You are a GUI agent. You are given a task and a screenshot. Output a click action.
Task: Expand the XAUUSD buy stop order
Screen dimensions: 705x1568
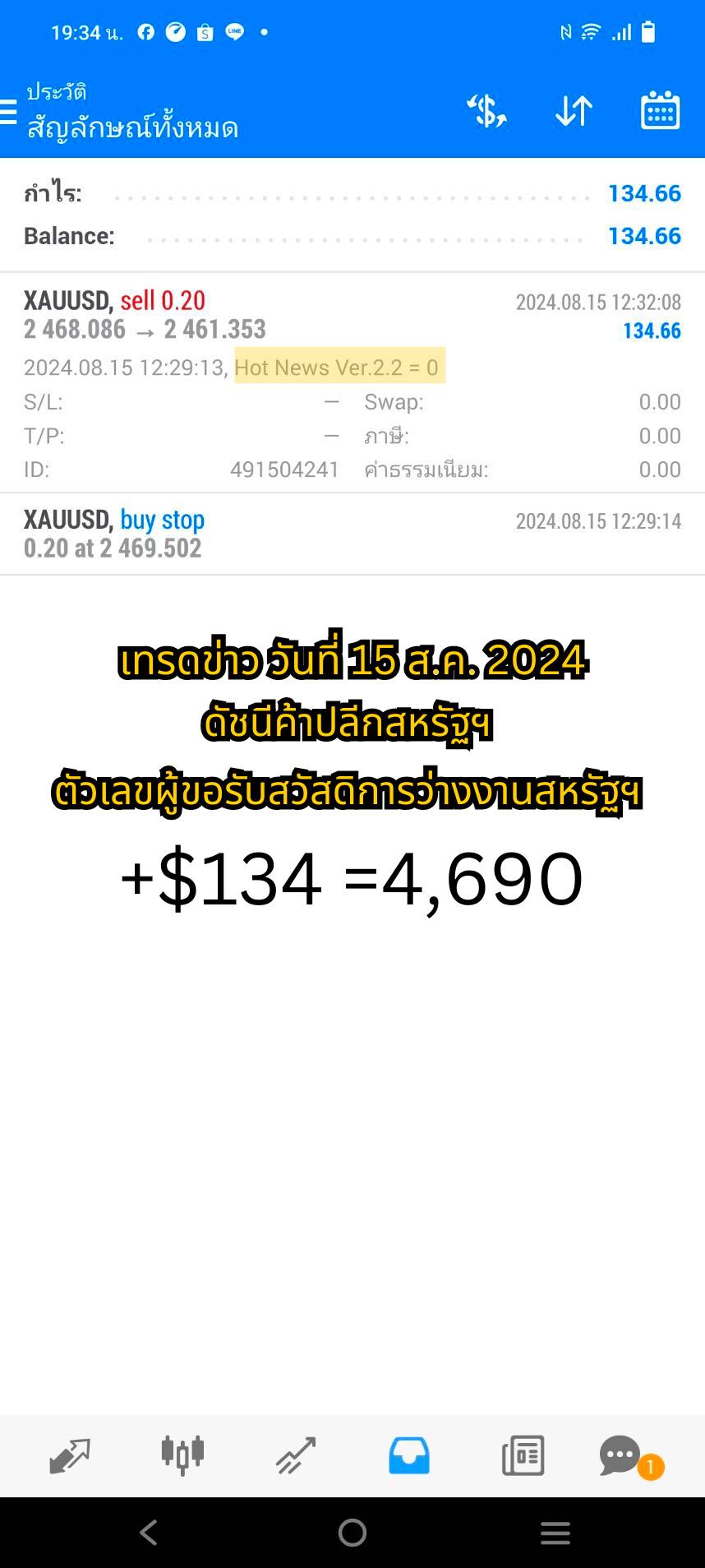pos(352,534)
